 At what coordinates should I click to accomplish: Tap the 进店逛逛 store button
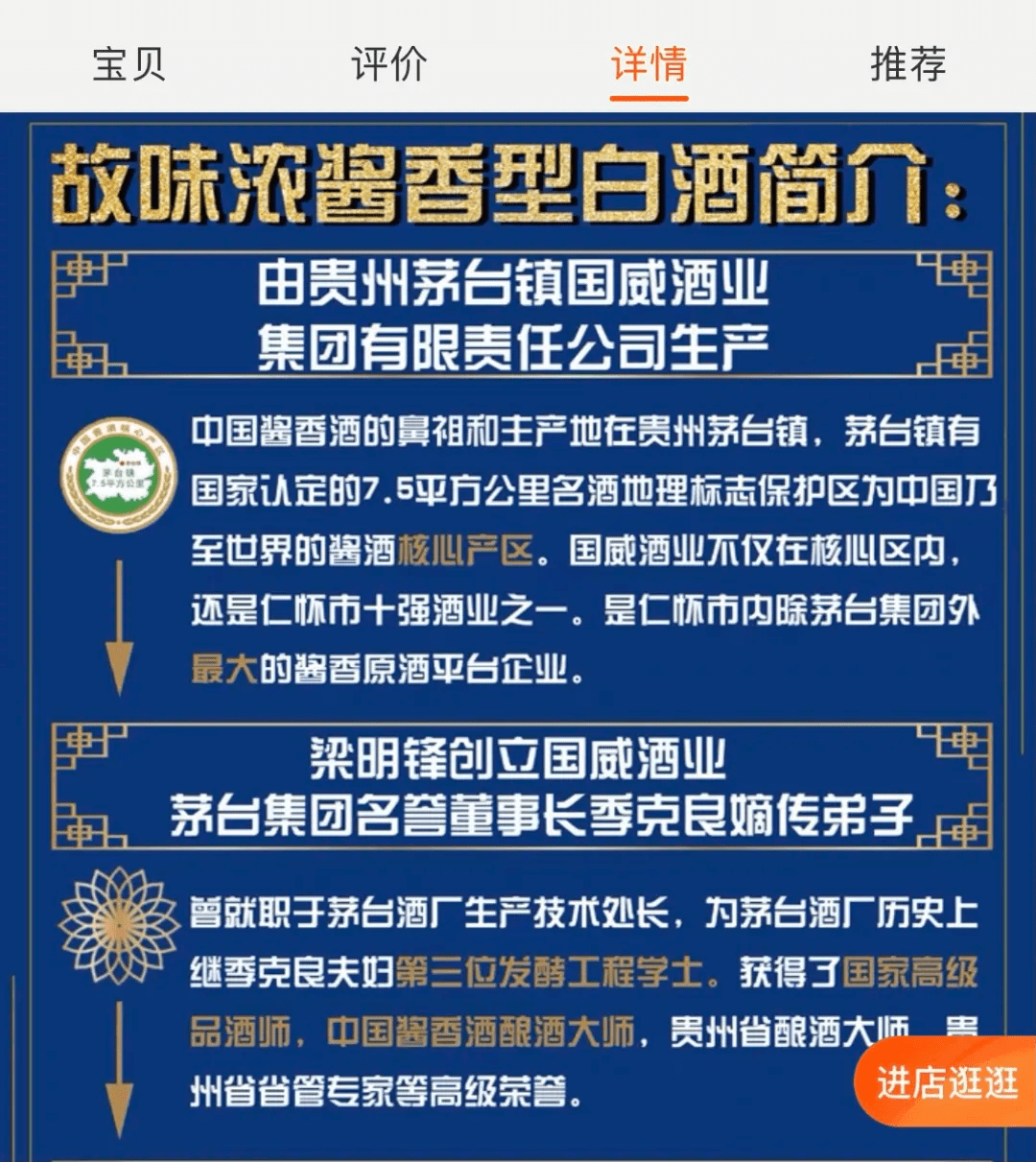946,1082
